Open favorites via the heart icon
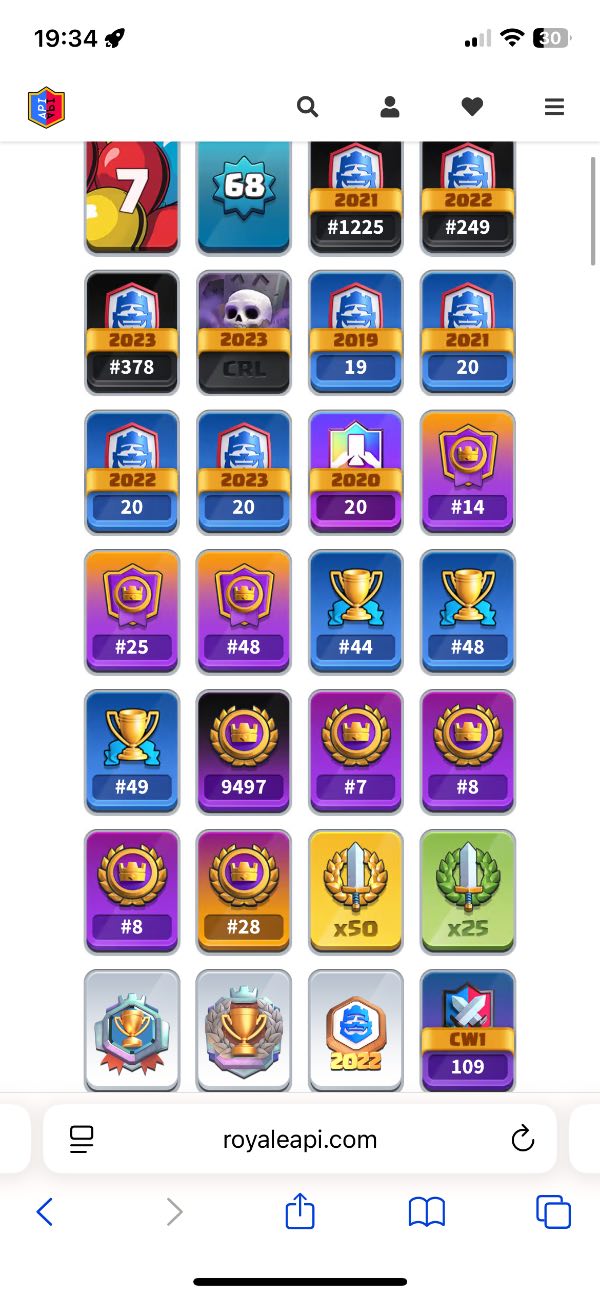Screen dimensions: 600x1298 pos(472,107)
